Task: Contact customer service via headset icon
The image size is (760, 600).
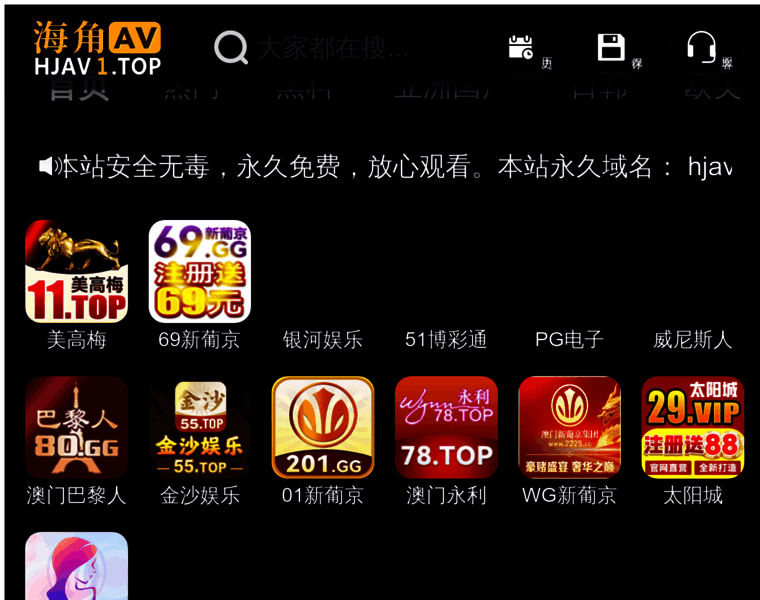Action: pyautogui.click(x=702, y=47)
